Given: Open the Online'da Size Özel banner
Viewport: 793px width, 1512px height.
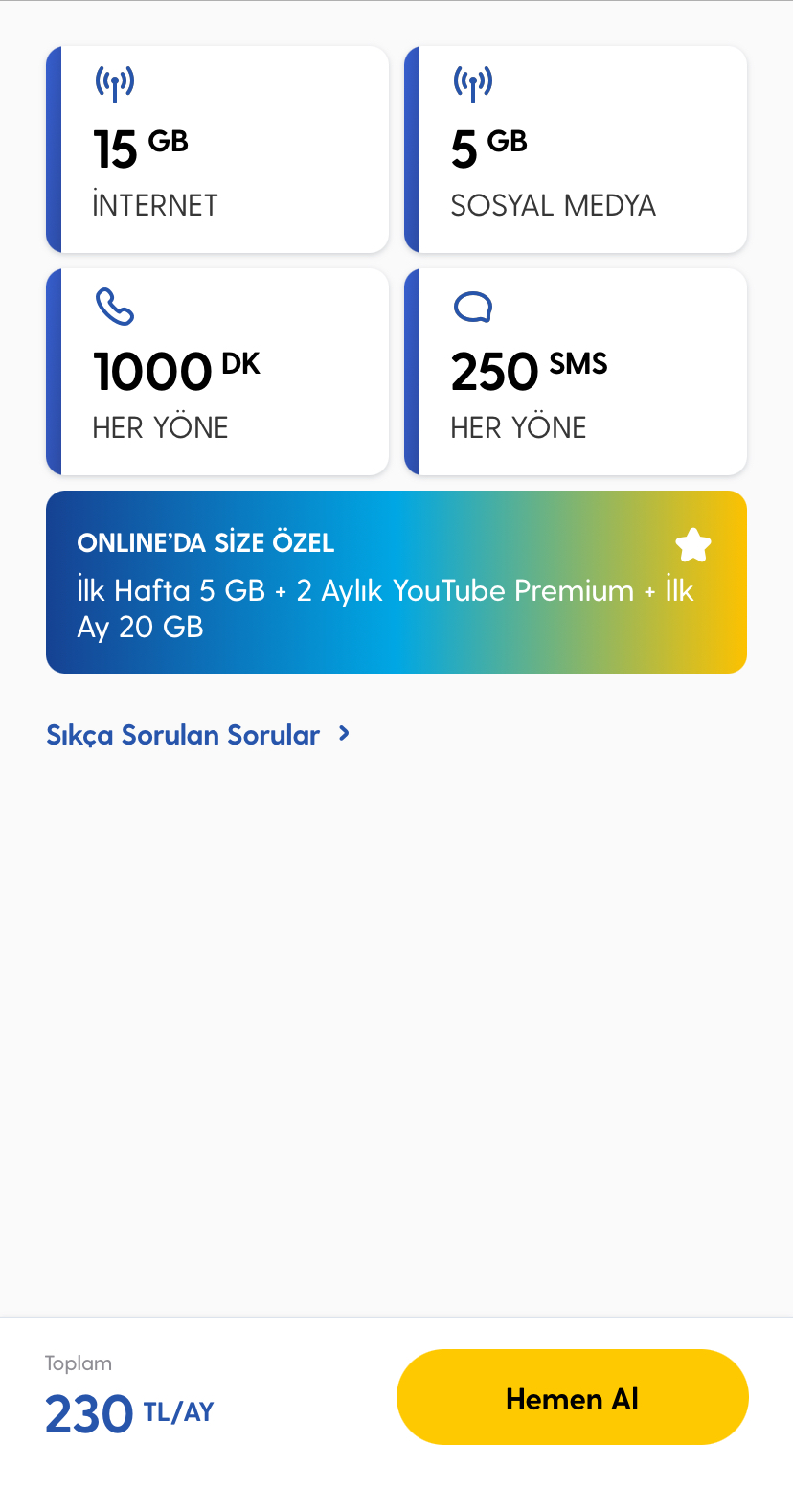Looking at the screenshot, I should tap(396, 583).
